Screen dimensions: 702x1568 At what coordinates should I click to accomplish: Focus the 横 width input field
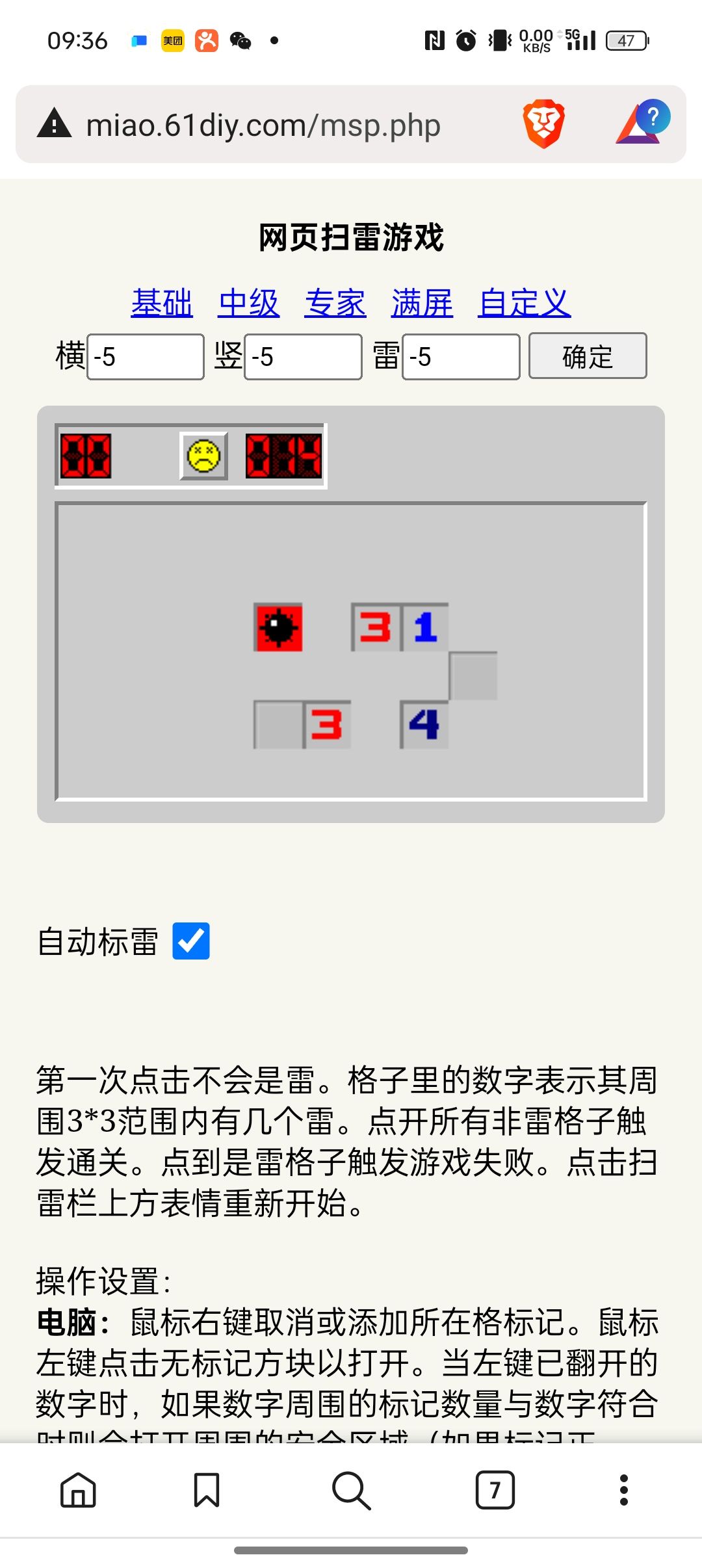click(146, 357)
